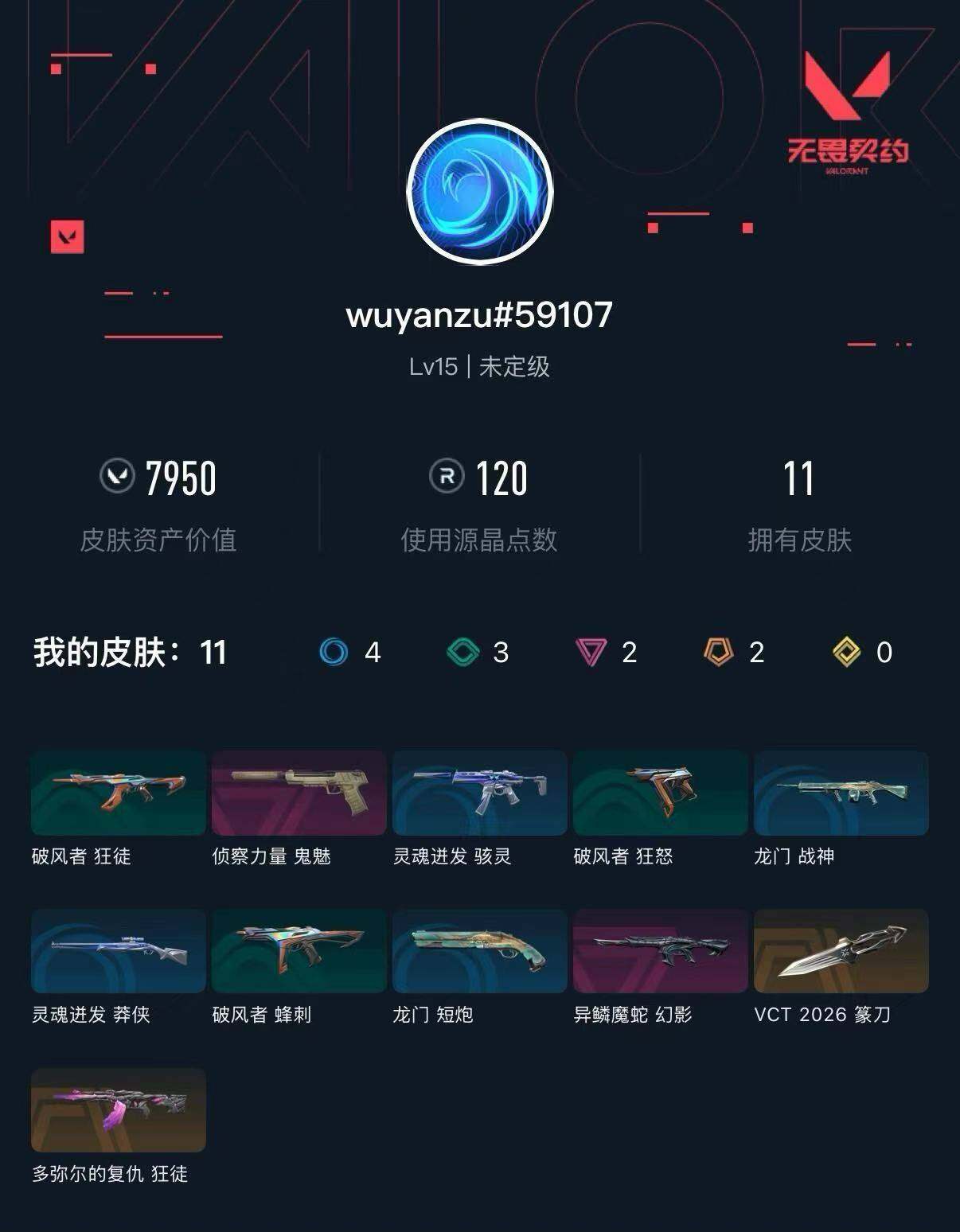Click the Valorant icon beside 7950
960x1232 pixels.
117,478
